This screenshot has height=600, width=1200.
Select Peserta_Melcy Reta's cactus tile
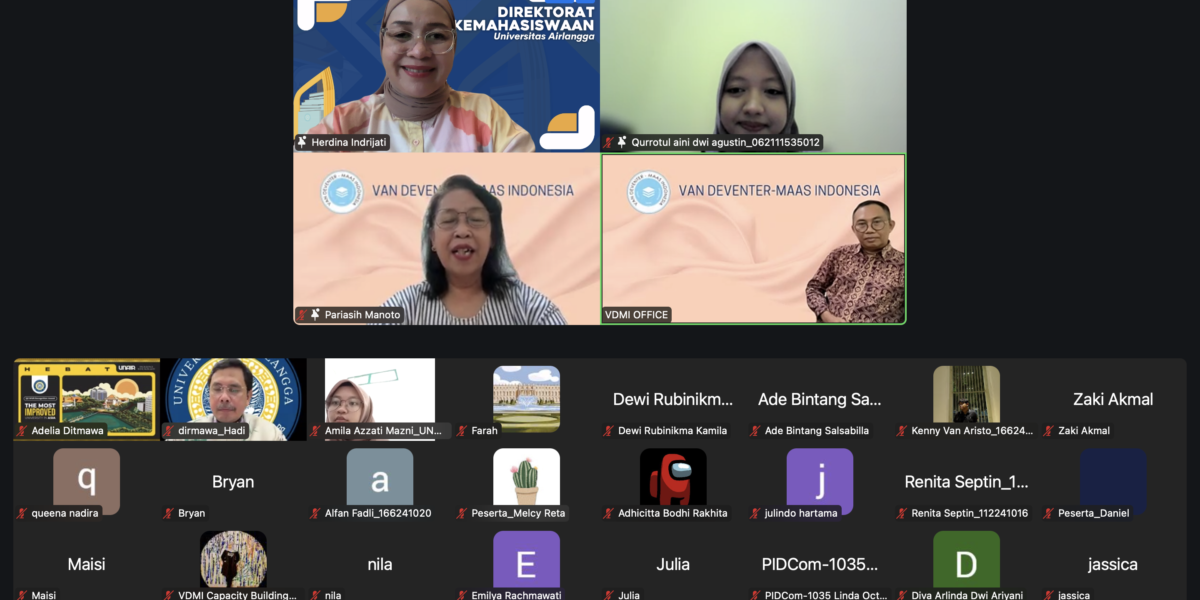(526, 482)
